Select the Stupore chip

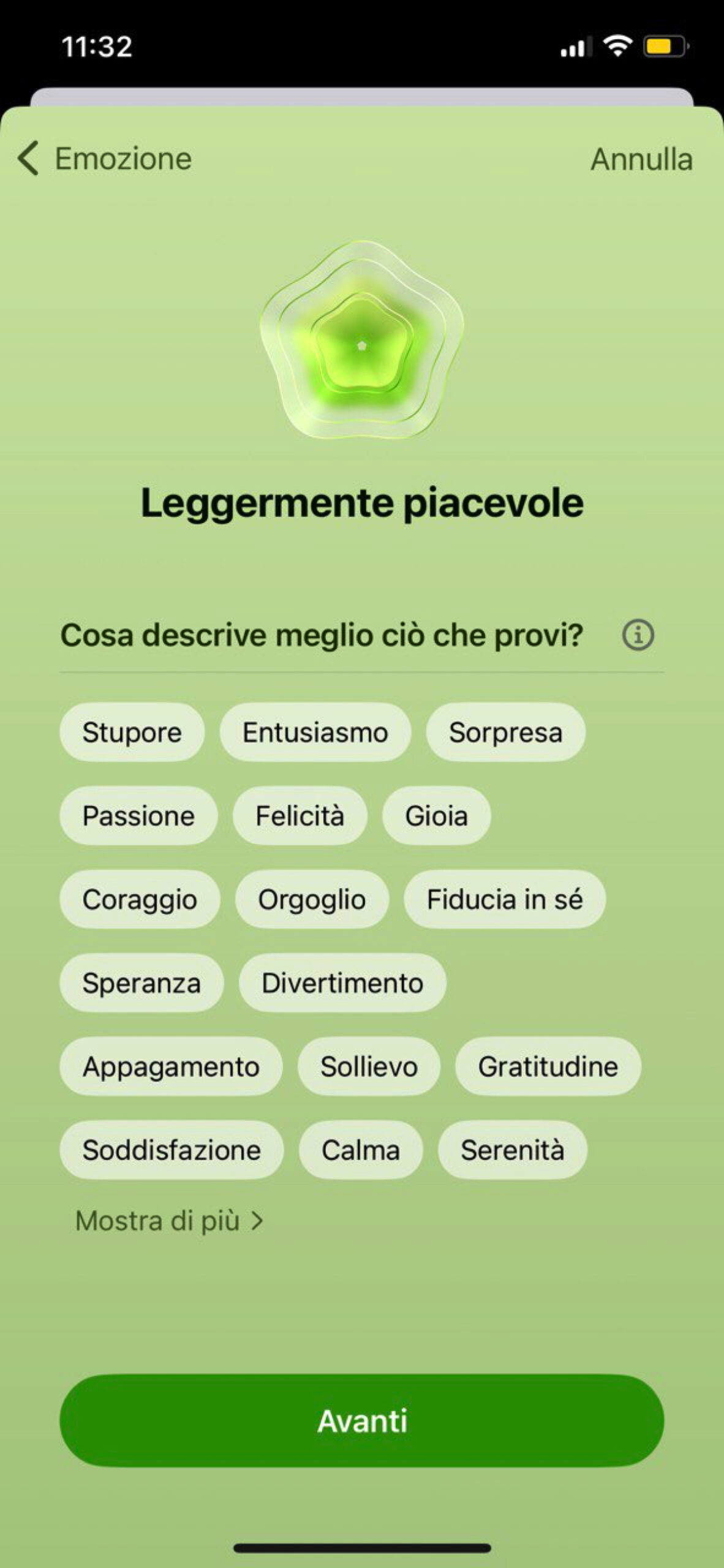132,733
